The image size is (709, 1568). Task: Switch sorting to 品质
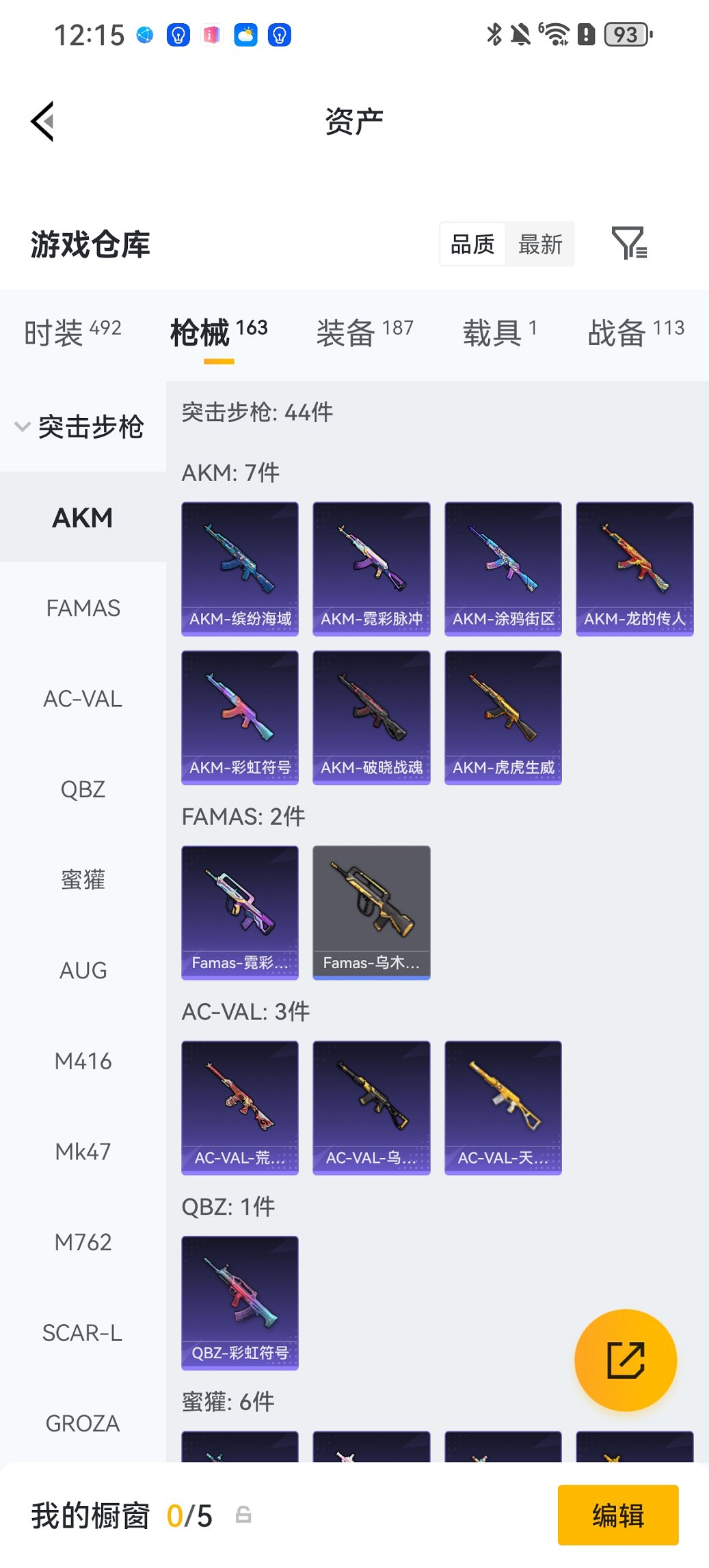(x=472, y=244)
